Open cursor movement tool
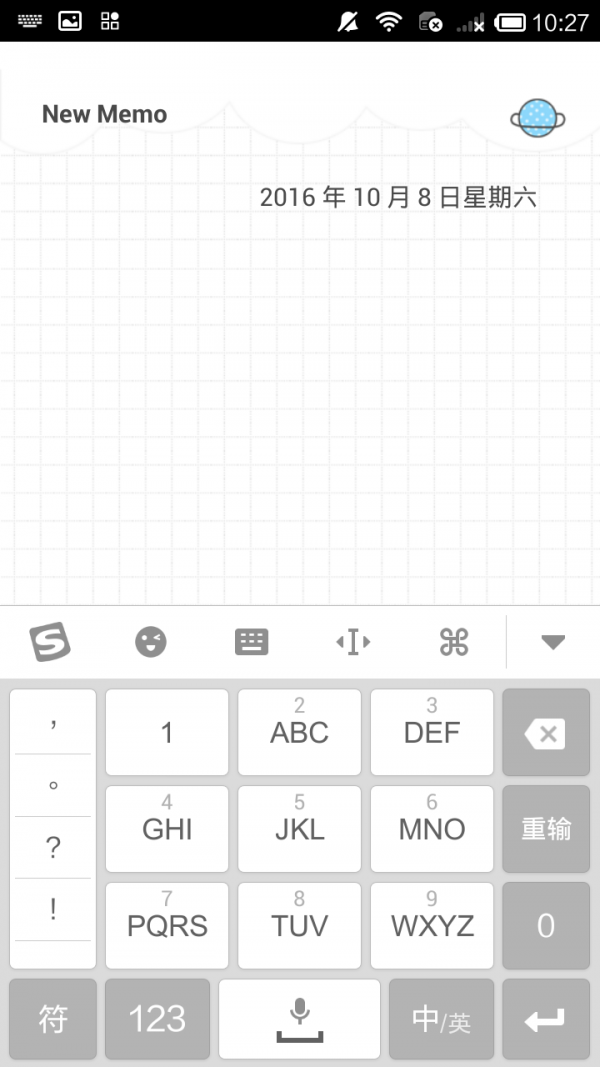 click(x=353, y=641)
